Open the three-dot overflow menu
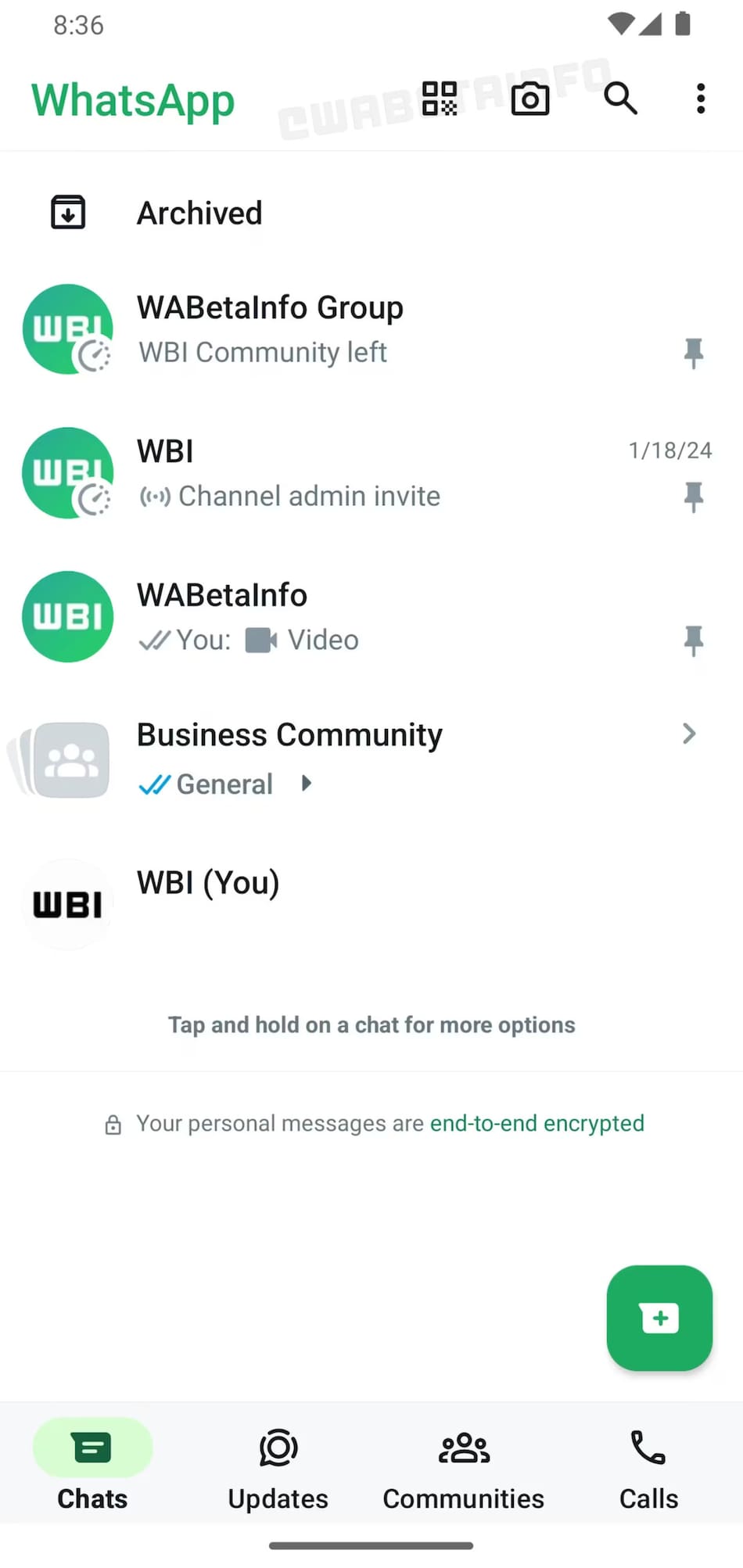 coord(701,99)
